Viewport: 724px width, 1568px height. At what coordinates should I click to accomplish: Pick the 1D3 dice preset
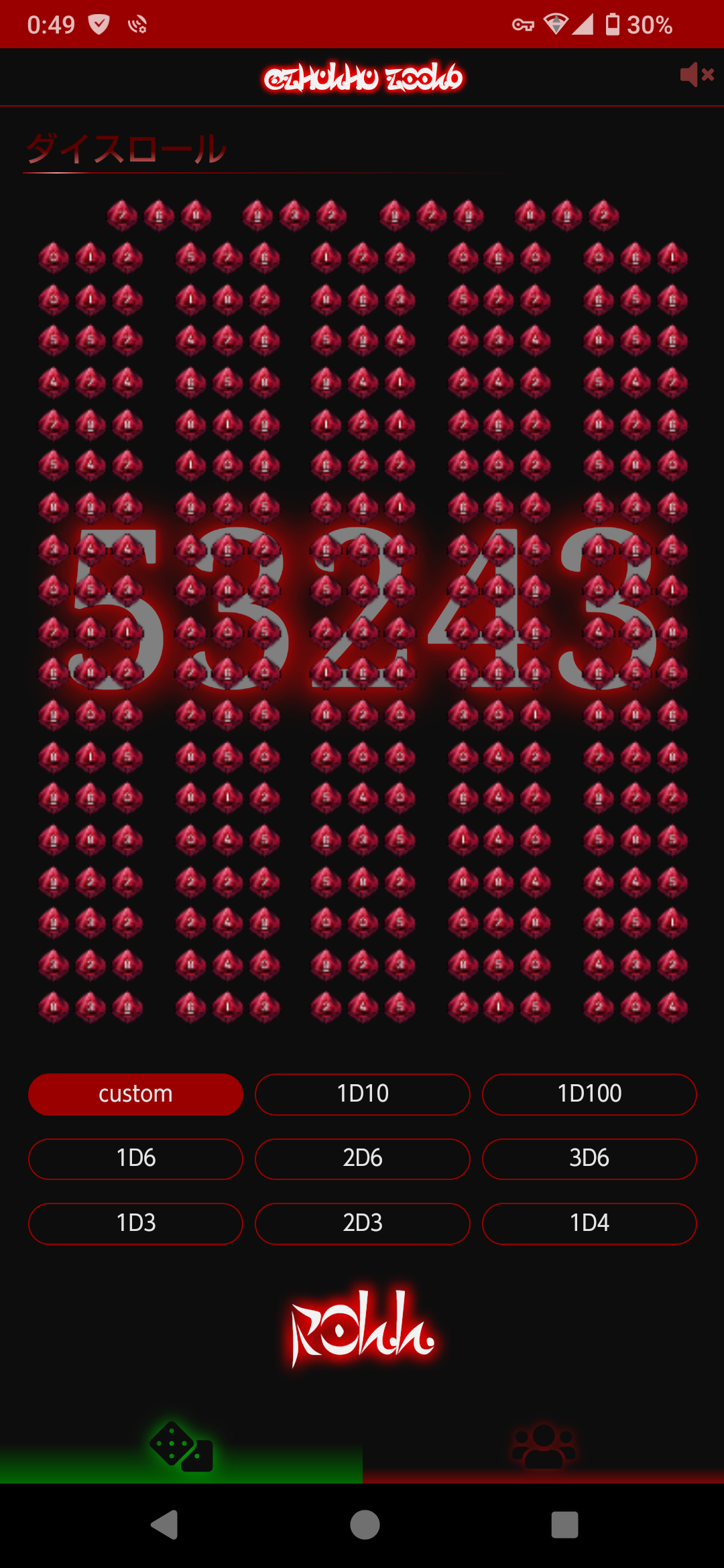pos(135,1224)
